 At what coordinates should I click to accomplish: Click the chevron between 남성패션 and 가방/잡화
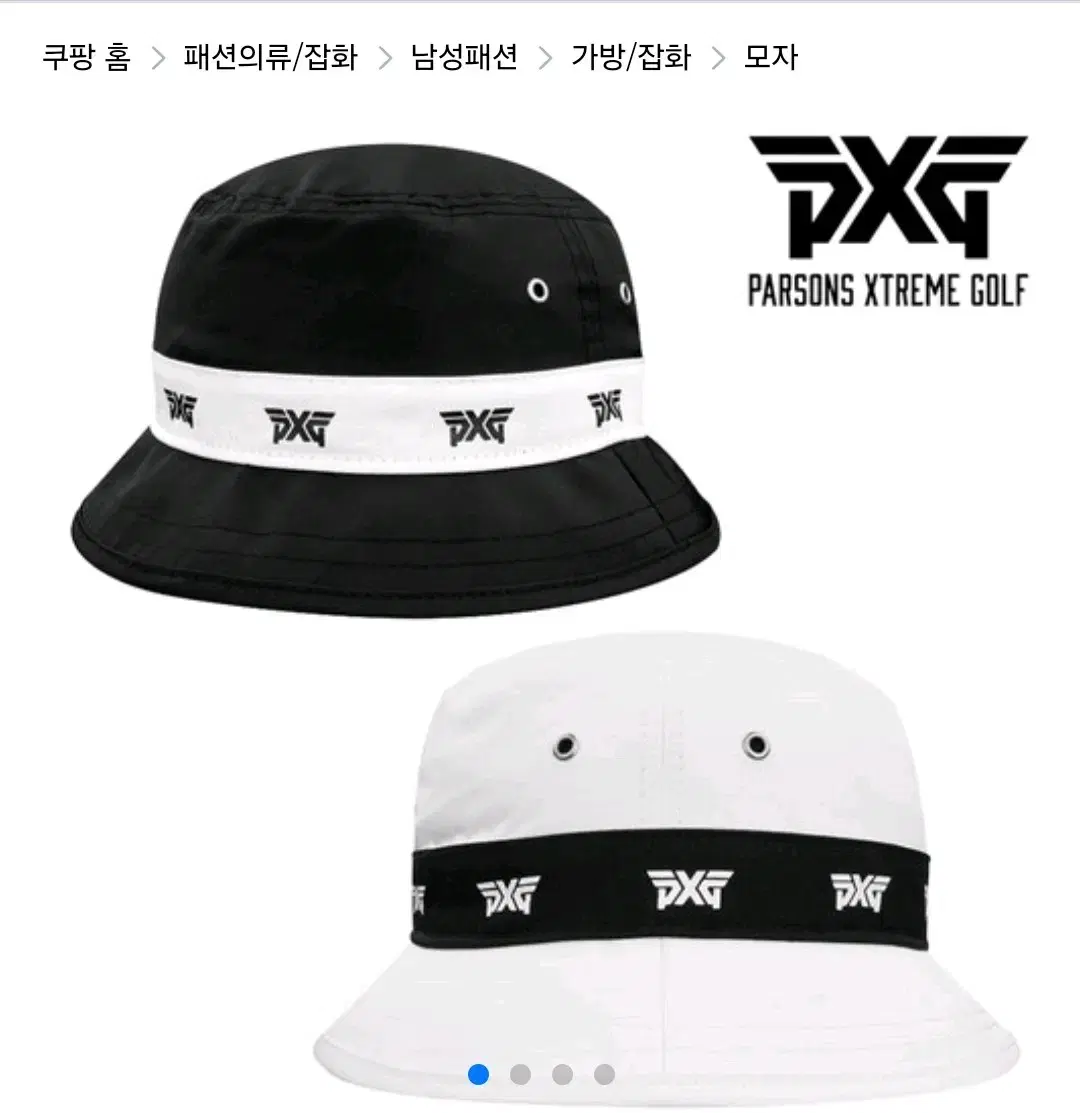point(543,57)
